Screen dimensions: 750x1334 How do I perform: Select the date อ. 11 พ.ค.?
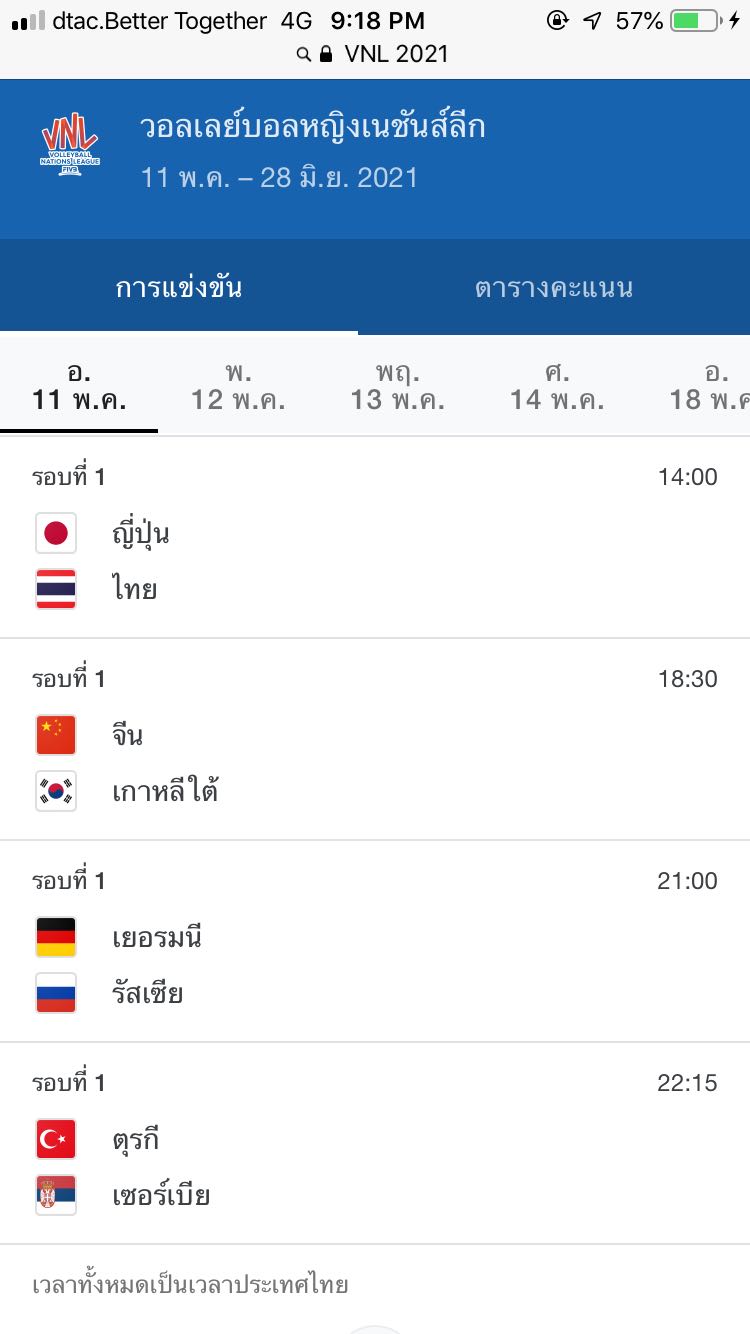tap(79, 387)
